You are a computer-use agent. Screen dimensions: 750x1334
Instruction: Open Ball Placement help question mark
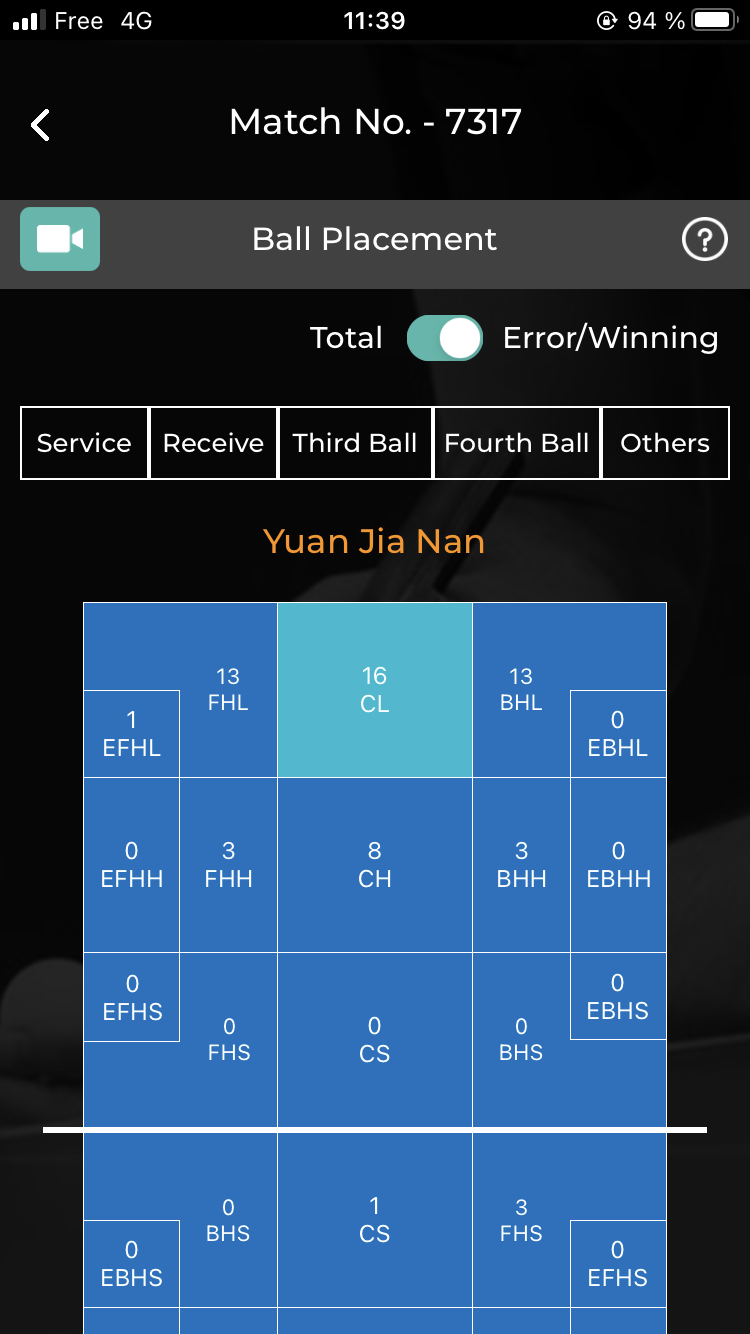(704, 240)
